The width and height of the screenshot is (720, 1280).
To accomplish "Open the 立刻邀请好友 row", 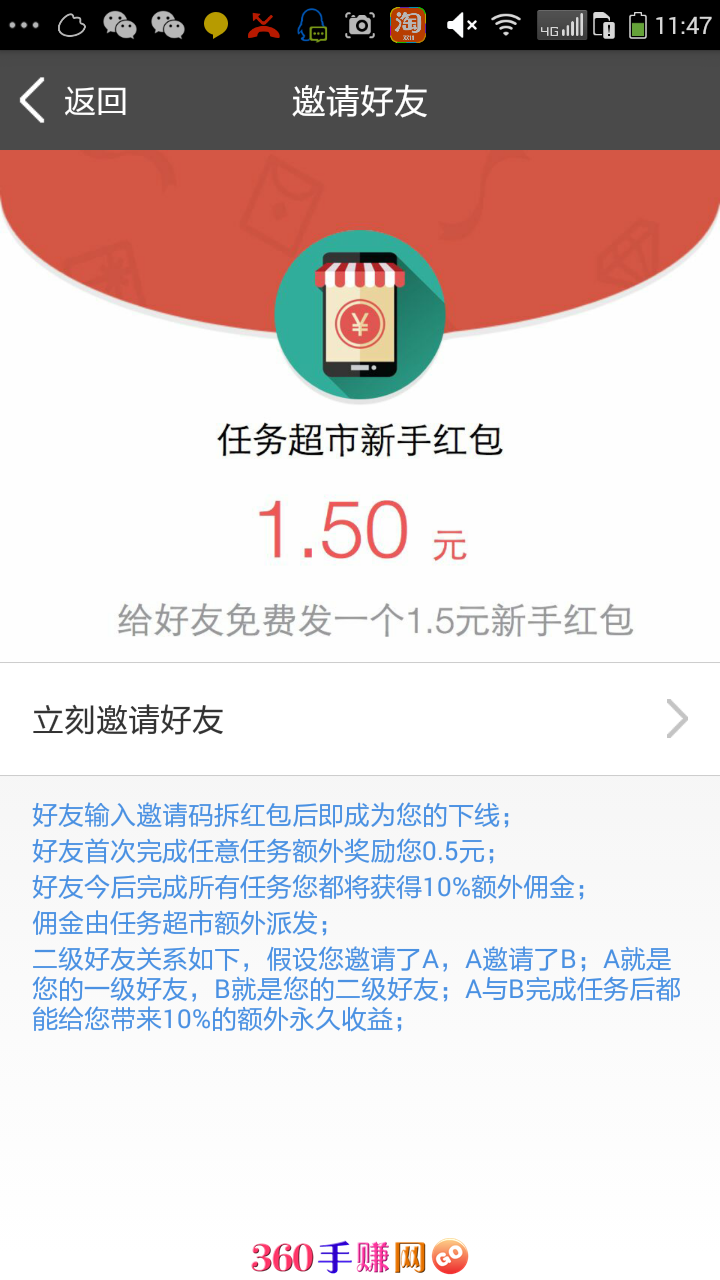I will point(360,719).
